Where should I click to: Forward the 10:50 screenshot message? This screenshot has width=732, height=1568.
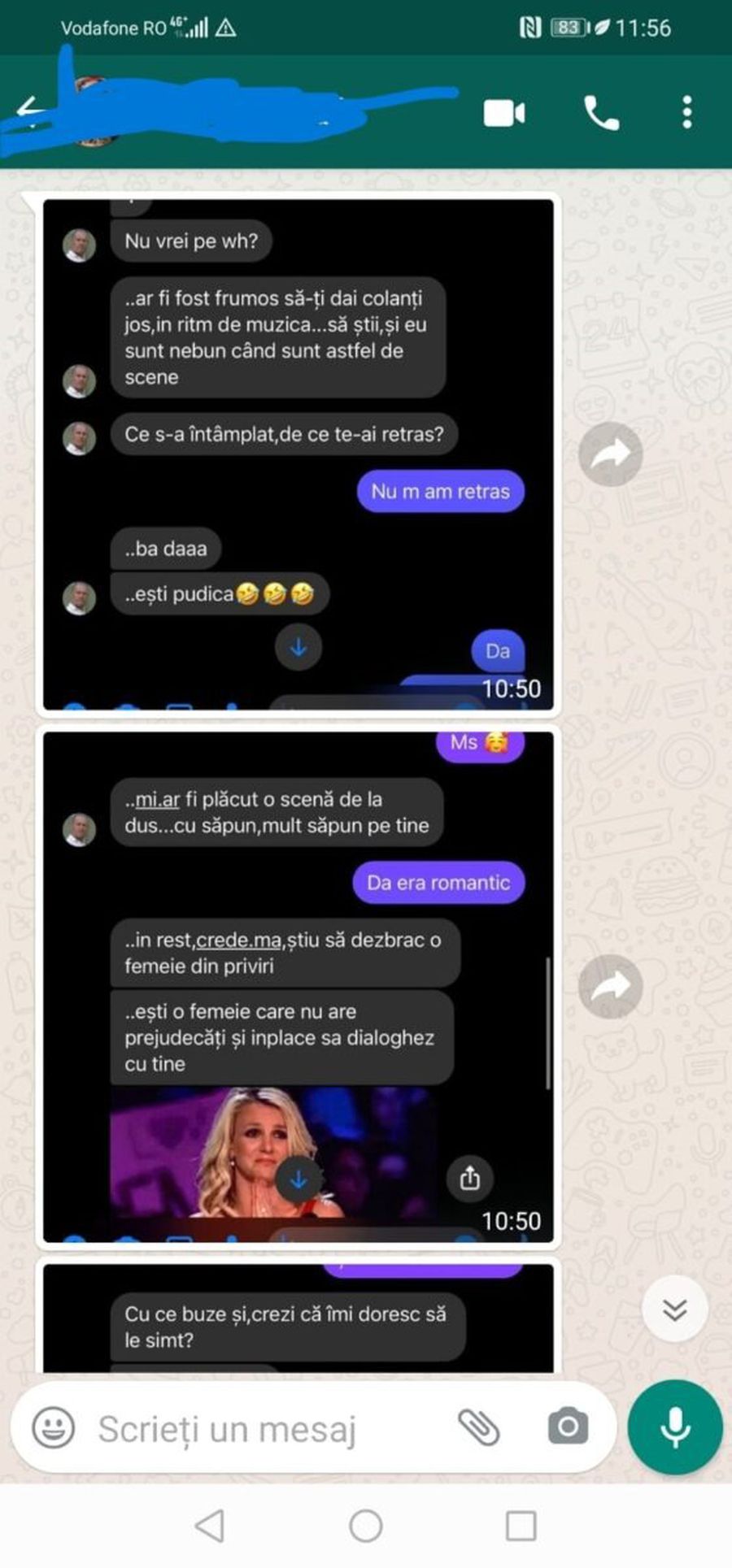[x=610, y=454]
